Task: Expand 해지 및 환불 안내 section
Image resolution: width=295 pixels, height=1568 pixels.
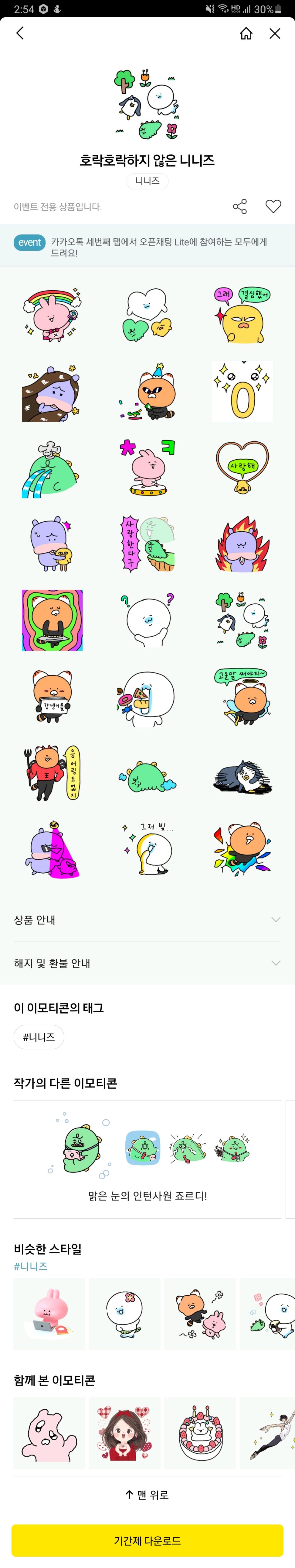Action: 147,963
